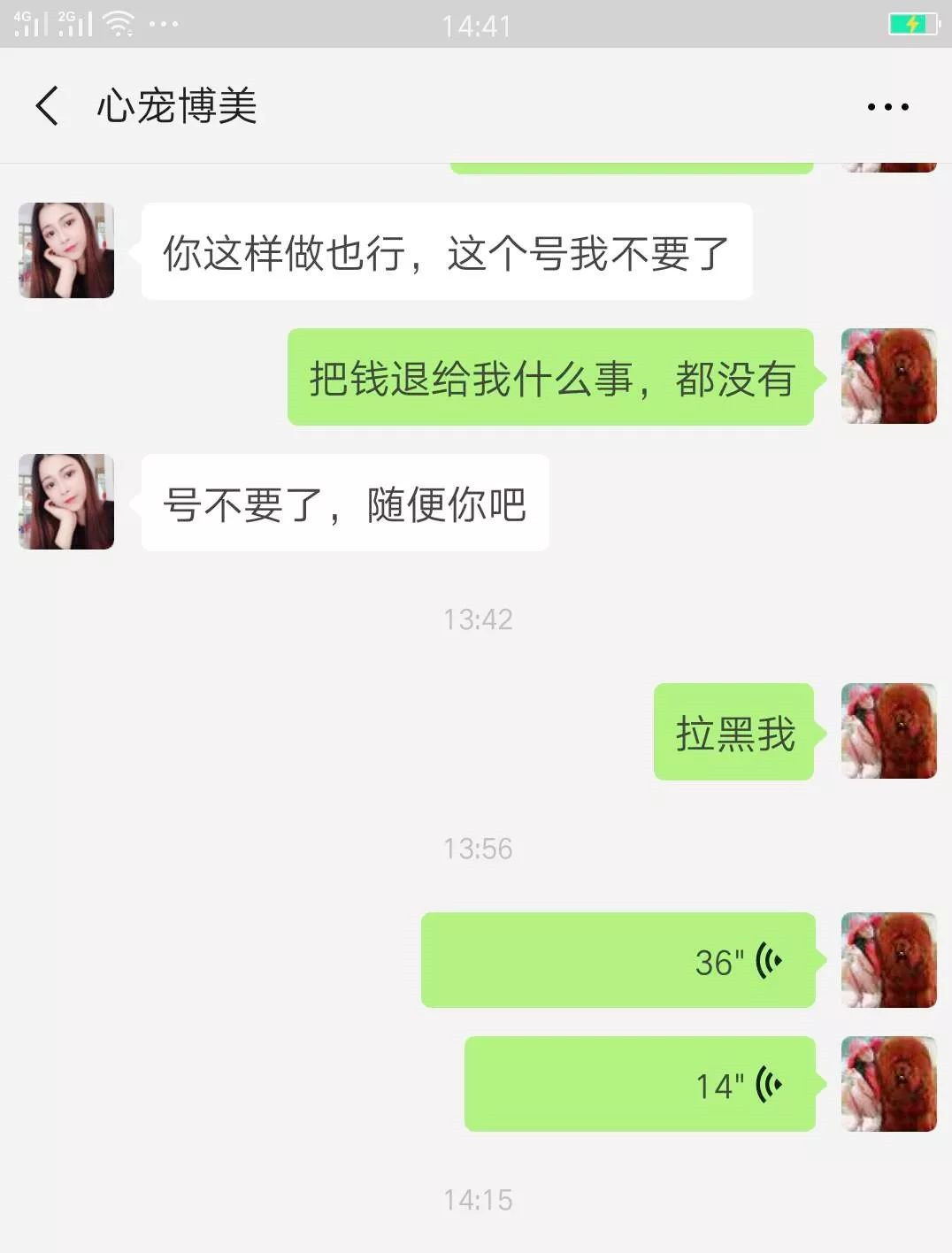Select the voice wave icon on the 36" message
The width and height of the screenshot is (952, 1253).
[769, 959]
